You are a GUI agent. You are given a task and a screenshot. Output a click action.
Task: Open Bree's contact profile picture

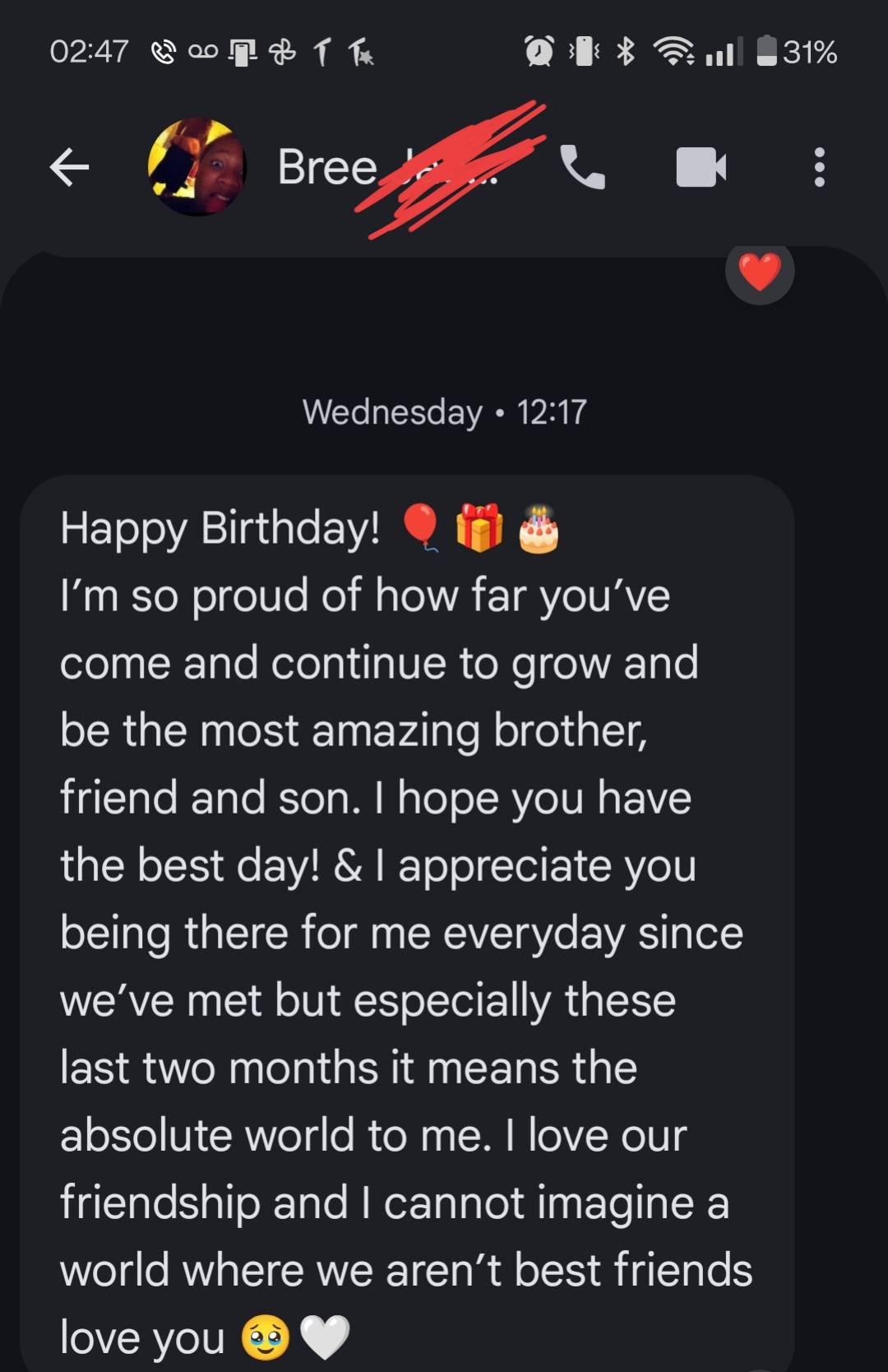pyautogui.click(x=197, y=167)
